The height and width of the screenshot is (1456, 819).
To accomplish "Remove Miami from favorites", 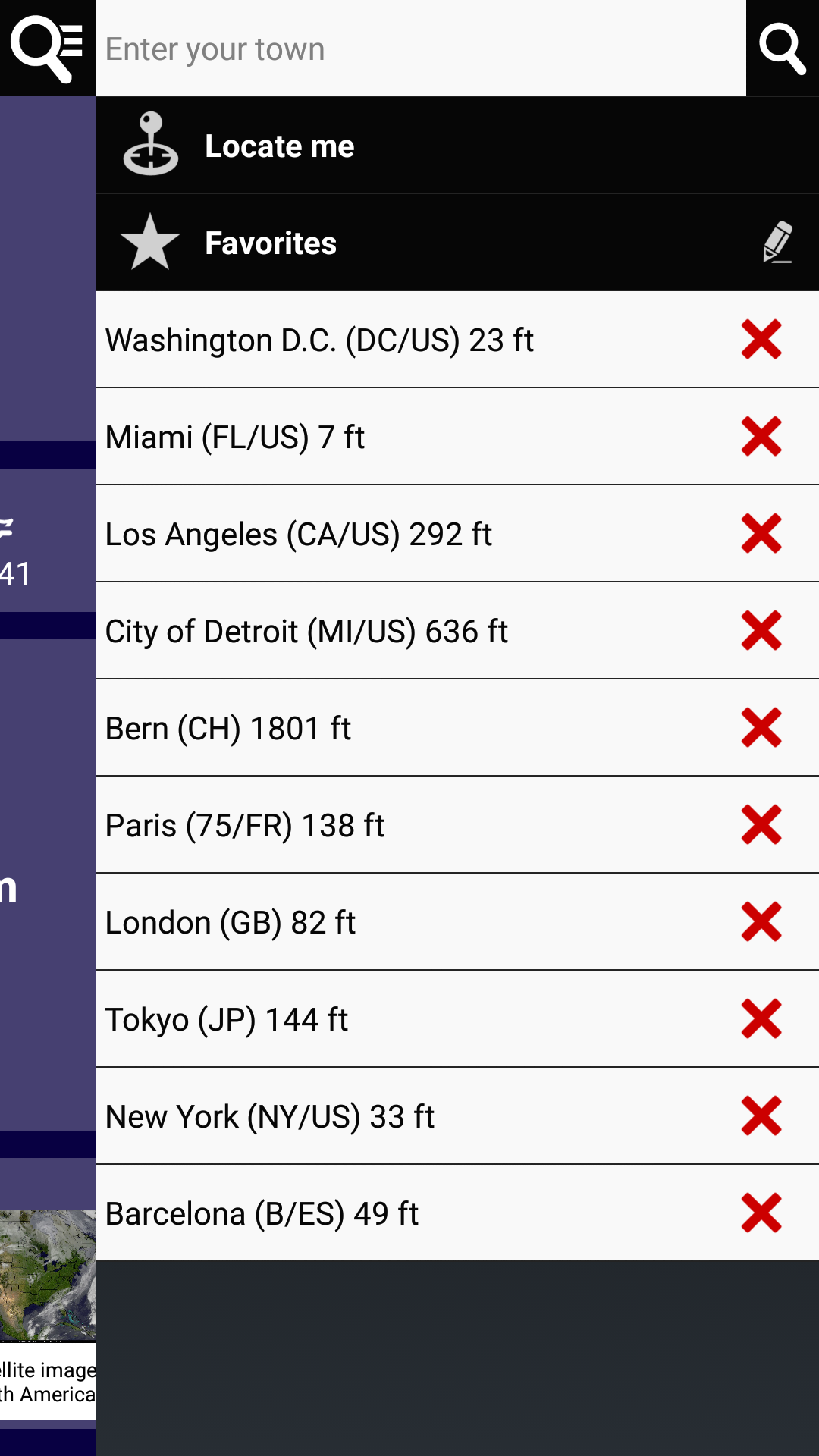I will click(761, 437).
